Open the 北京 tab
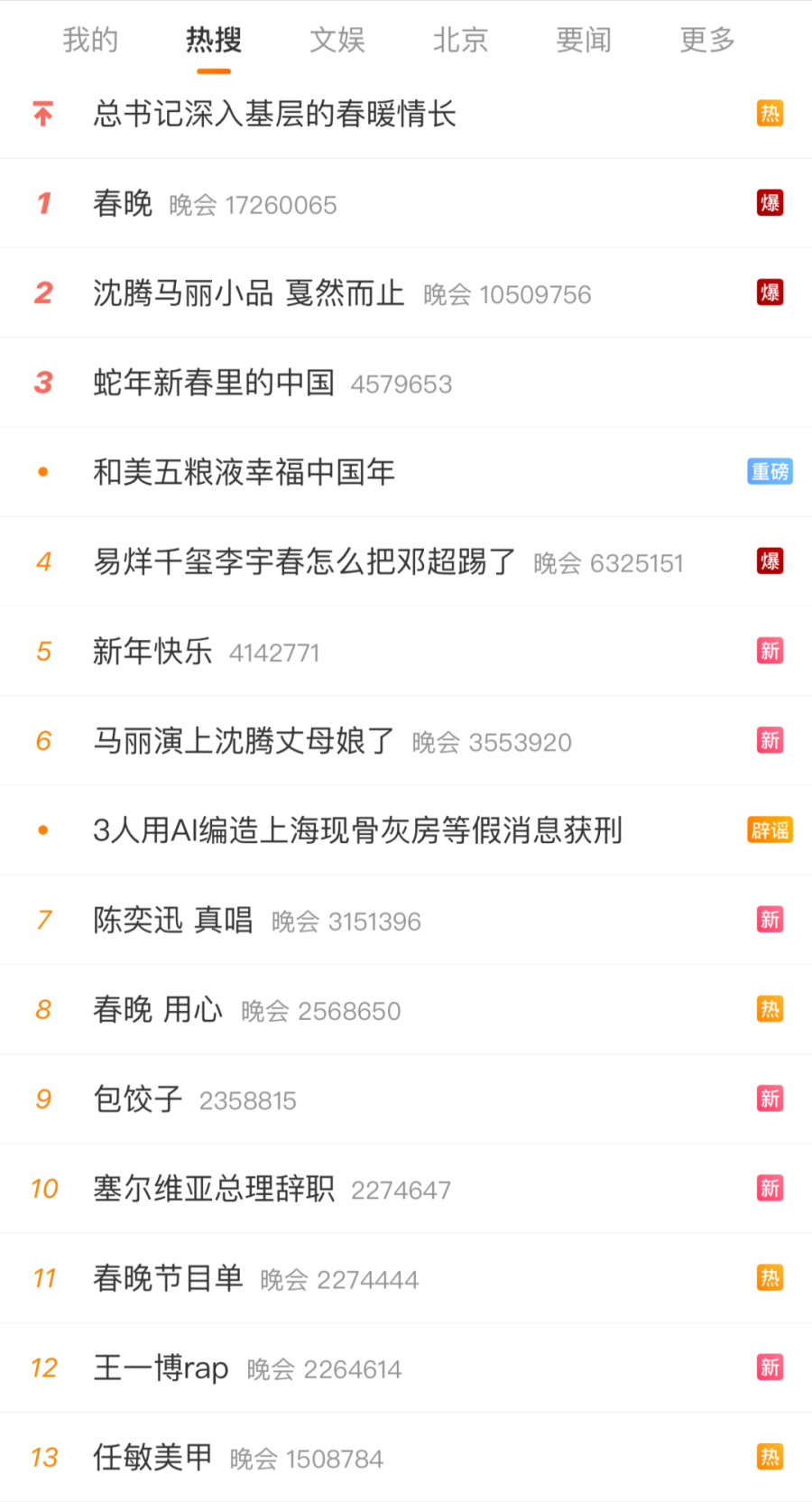Screen dimensions: 812x1511 click(460, 41)
